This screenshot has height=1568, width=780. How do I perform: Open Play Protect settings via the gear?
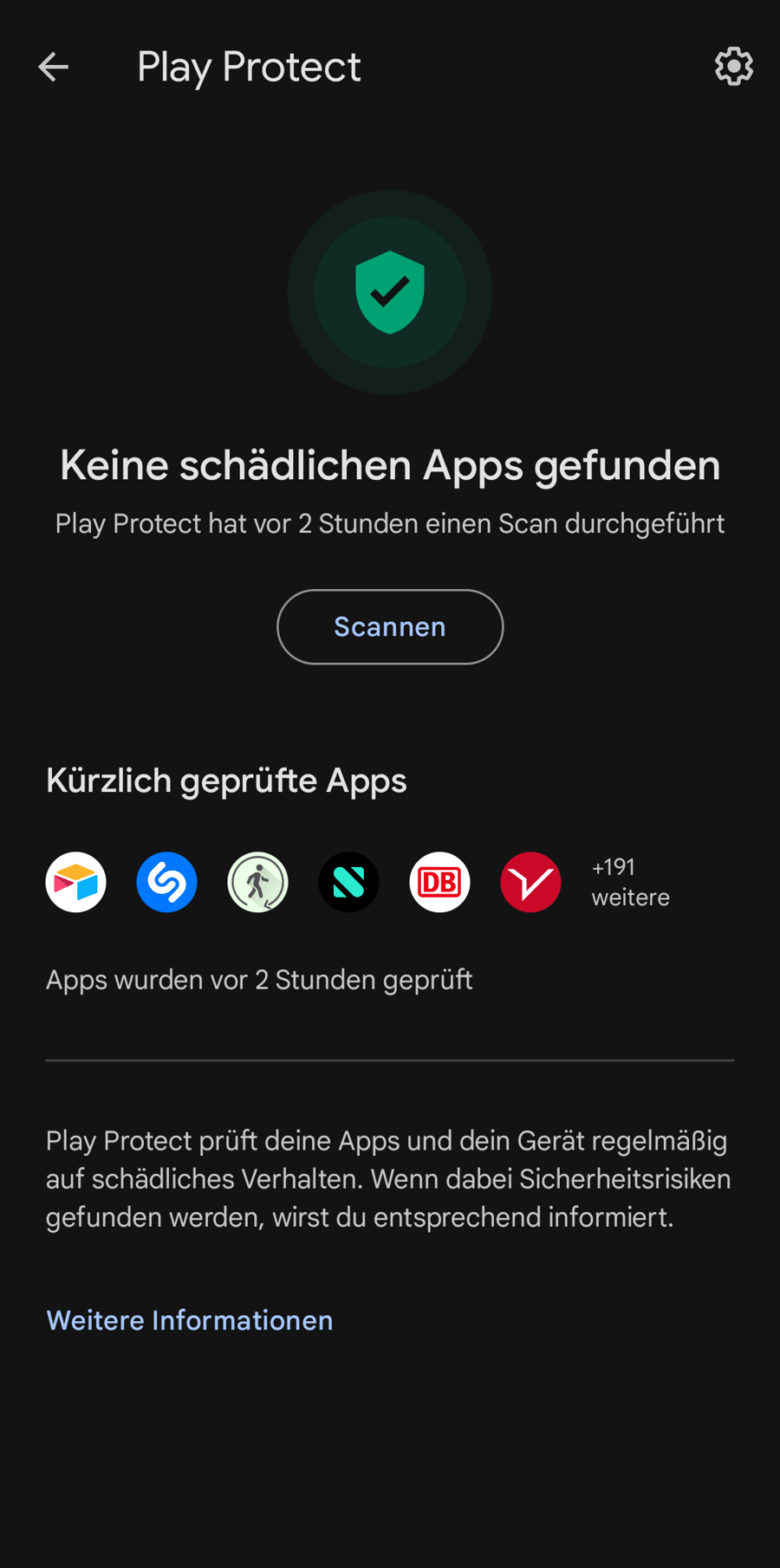(x=733, y=66)
